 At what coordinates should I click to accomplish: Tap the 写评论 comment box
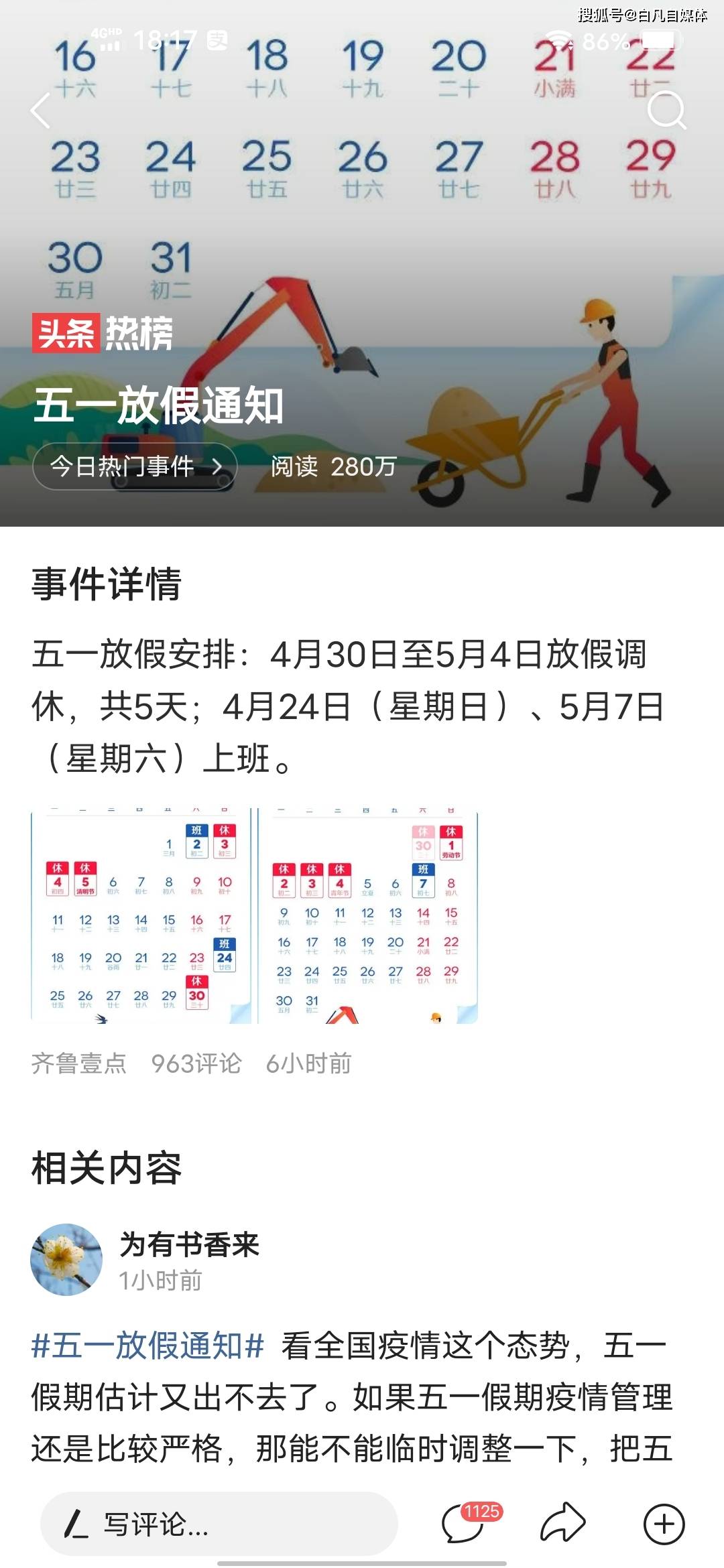(219, 1524)
